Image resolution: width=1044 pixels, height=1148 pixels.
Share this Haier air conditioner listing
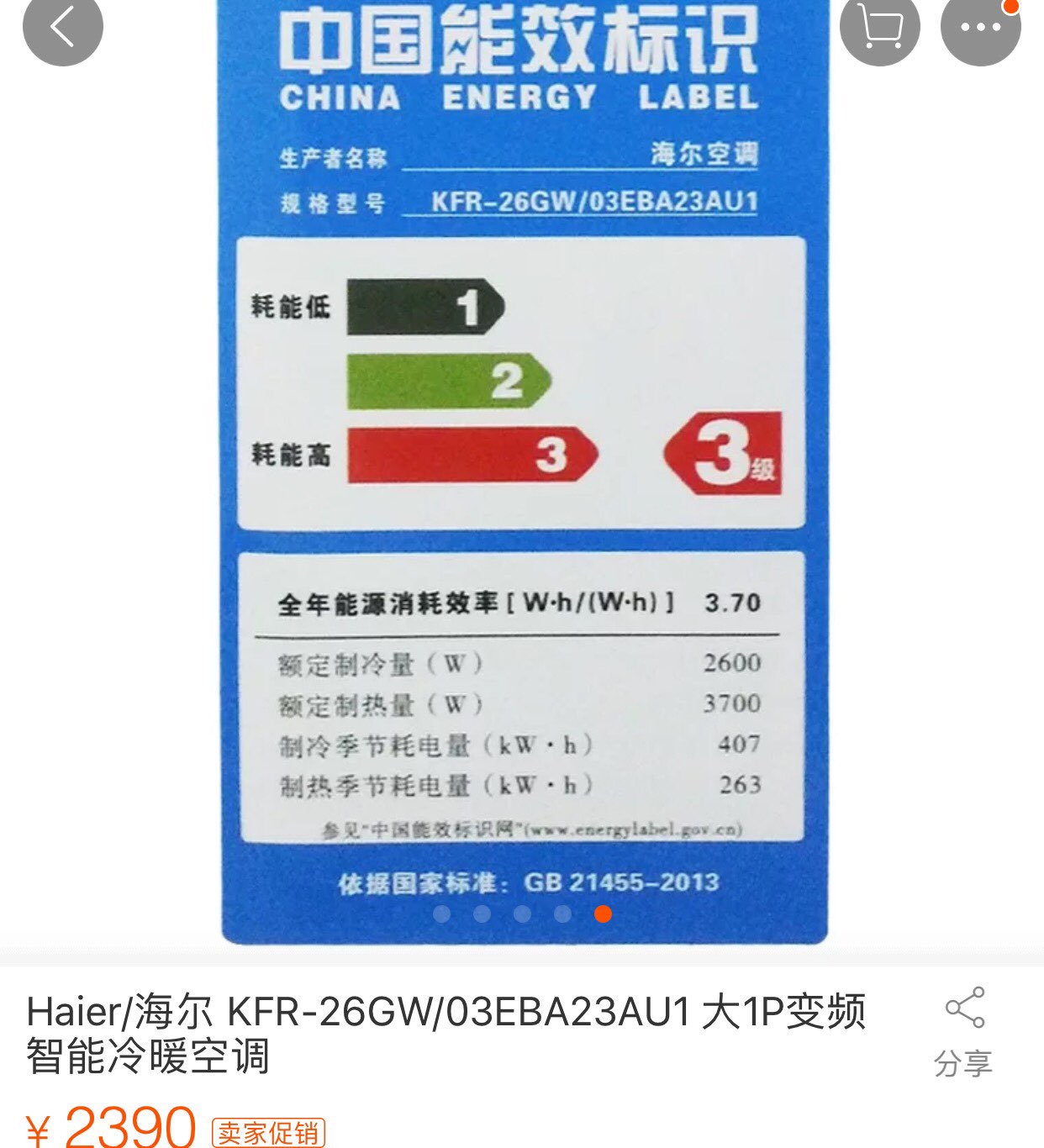(963, 1031)
